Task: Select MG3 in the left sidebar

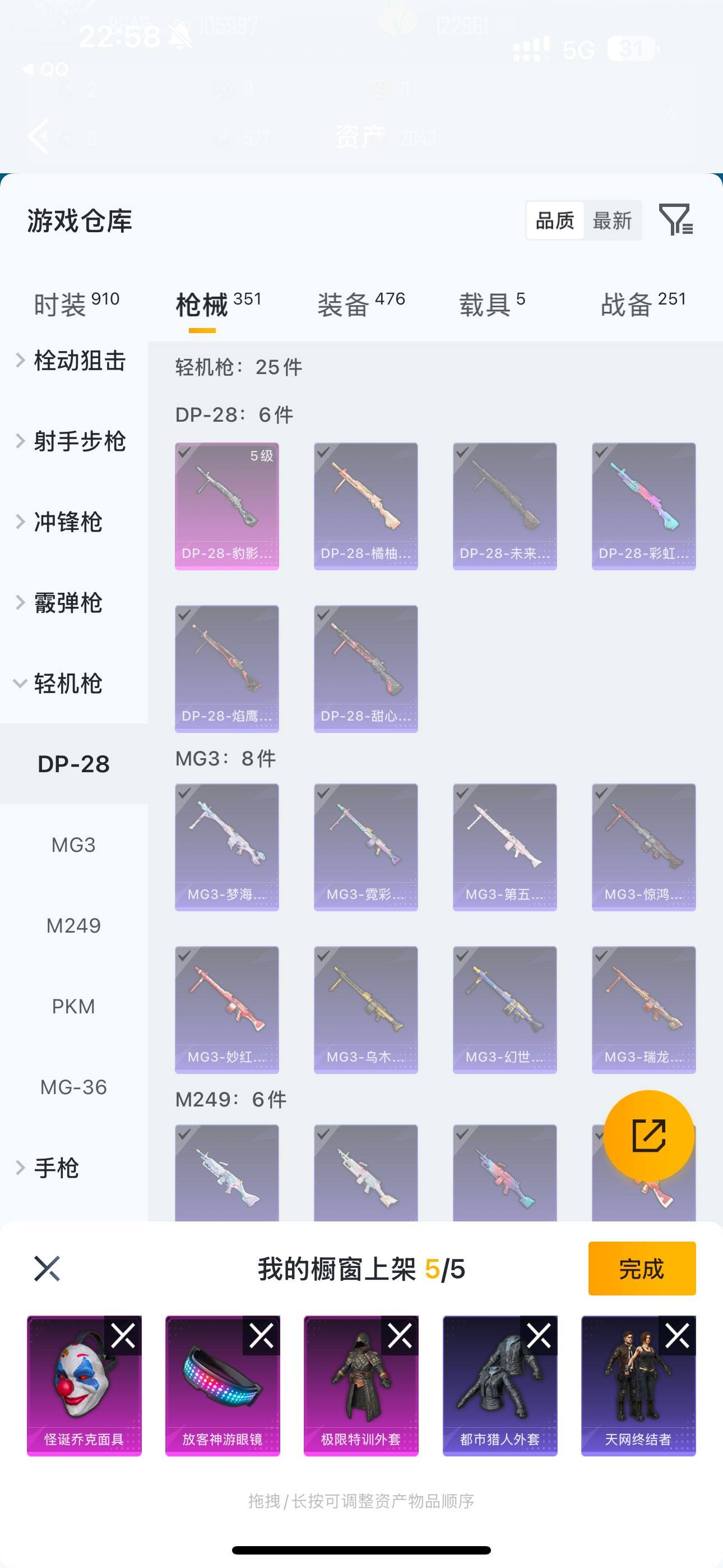Action: coord(73,843)
